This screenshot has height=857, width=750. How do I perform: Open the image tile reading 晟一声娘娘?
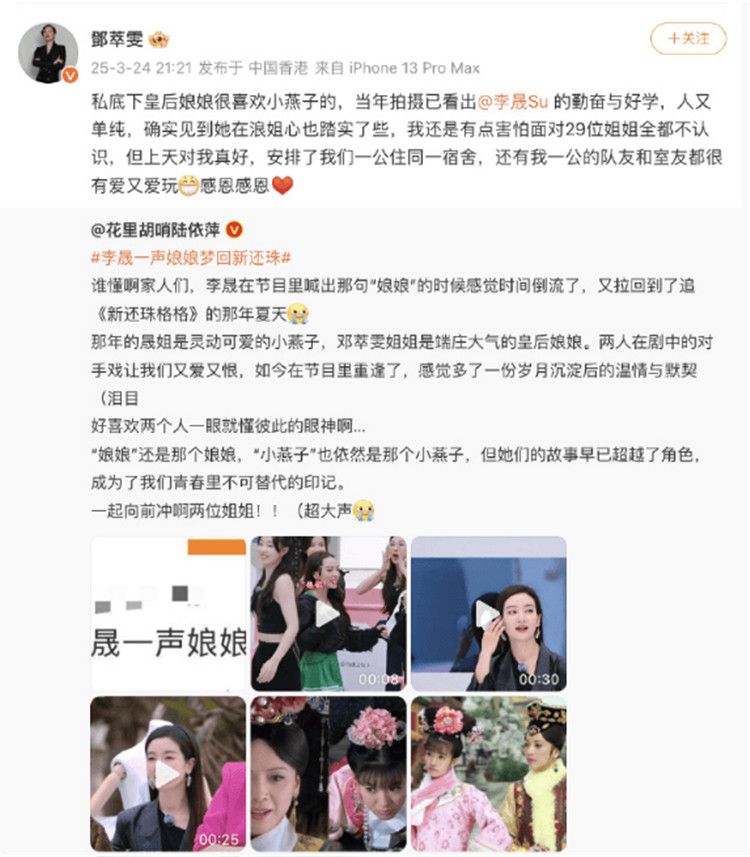[168, 613]
